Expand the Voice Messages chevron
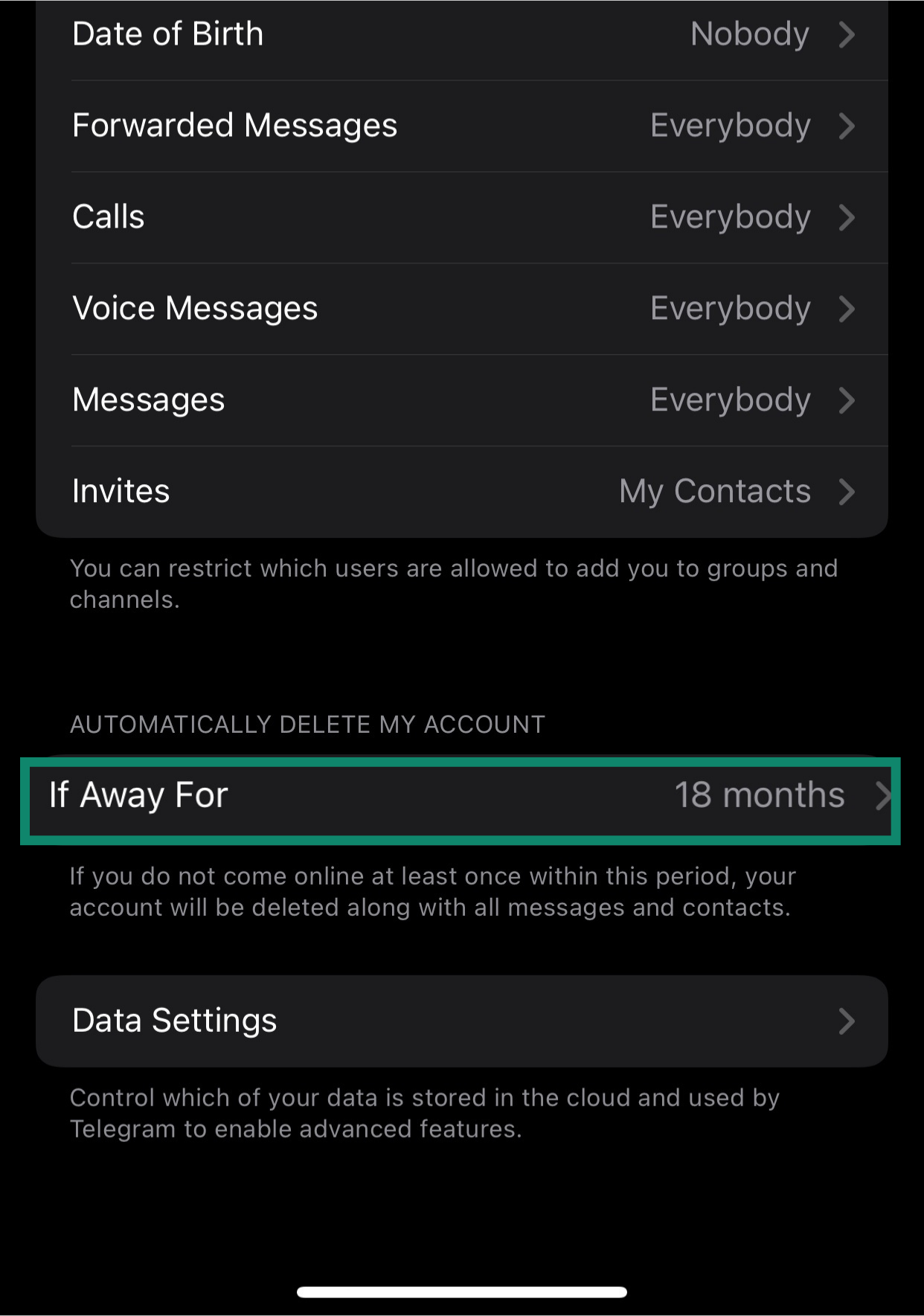This screenshot has width=924, height=1316. click(x=848, y=309)
